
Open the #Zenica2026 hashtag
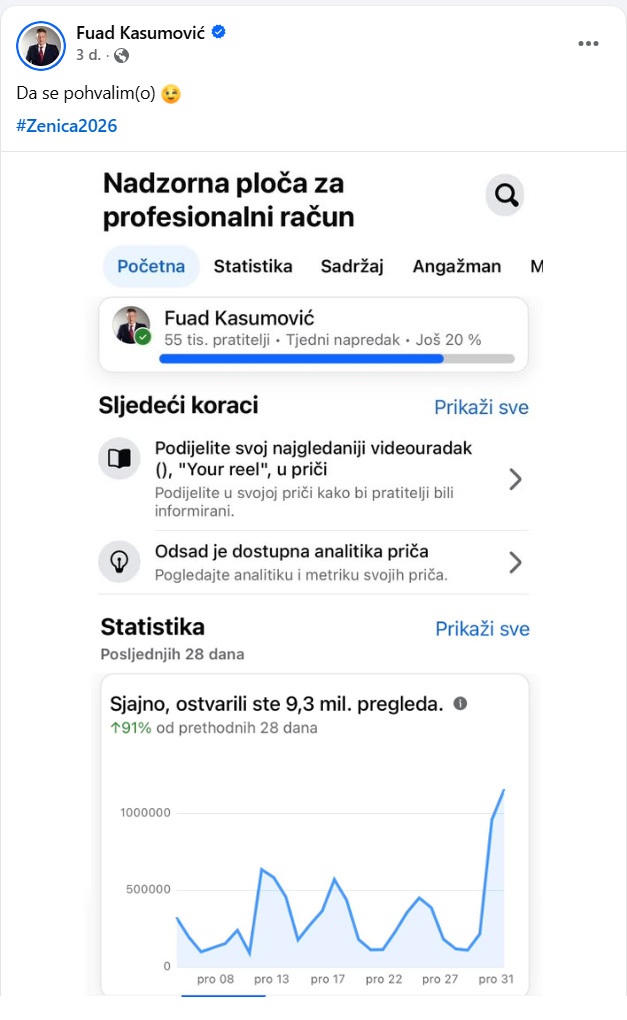(x=67, y=126)
